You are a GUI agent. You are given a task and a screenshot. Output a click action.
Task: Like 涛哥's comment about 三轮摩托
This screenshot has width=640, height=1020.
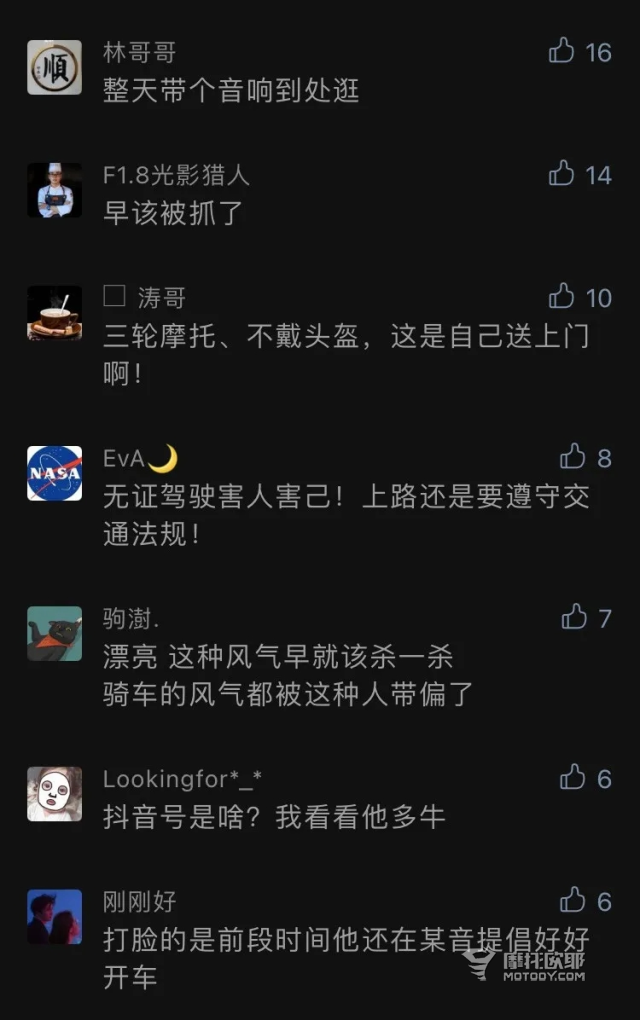[562, 296]
